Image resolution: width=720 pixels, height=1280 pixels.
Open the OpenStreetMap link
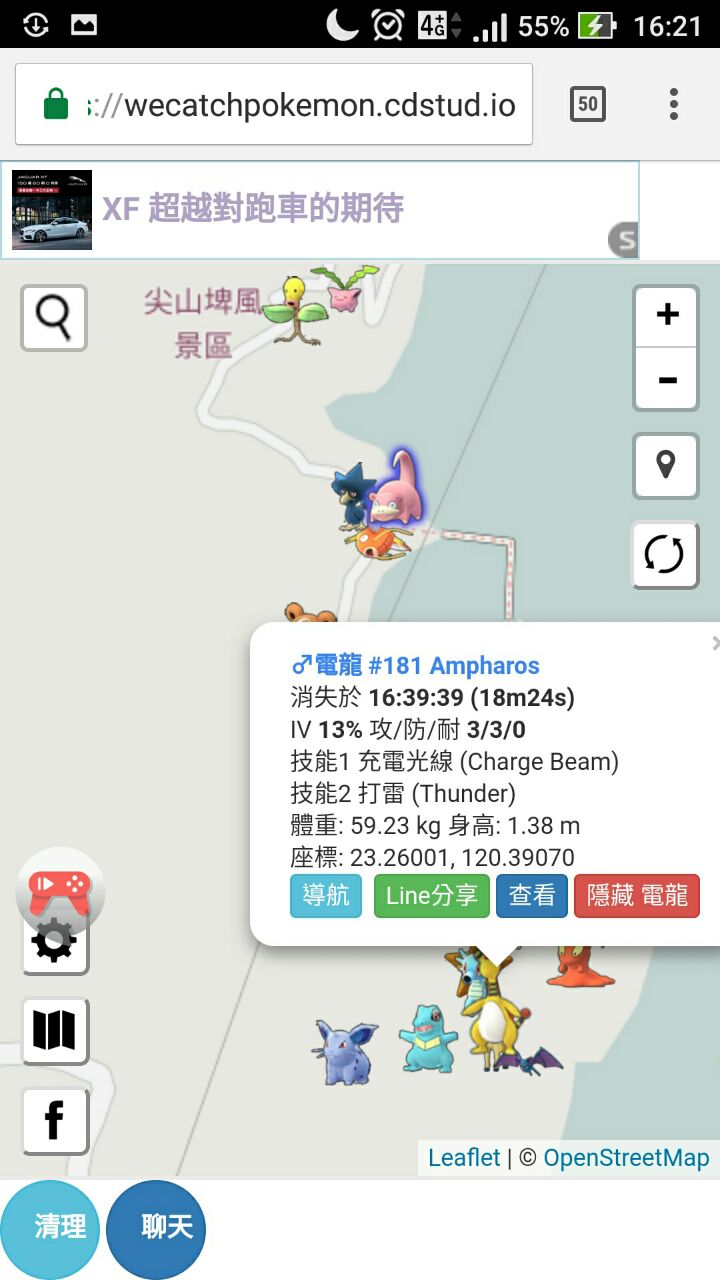pyautogui.click(x=626, y=1158)
